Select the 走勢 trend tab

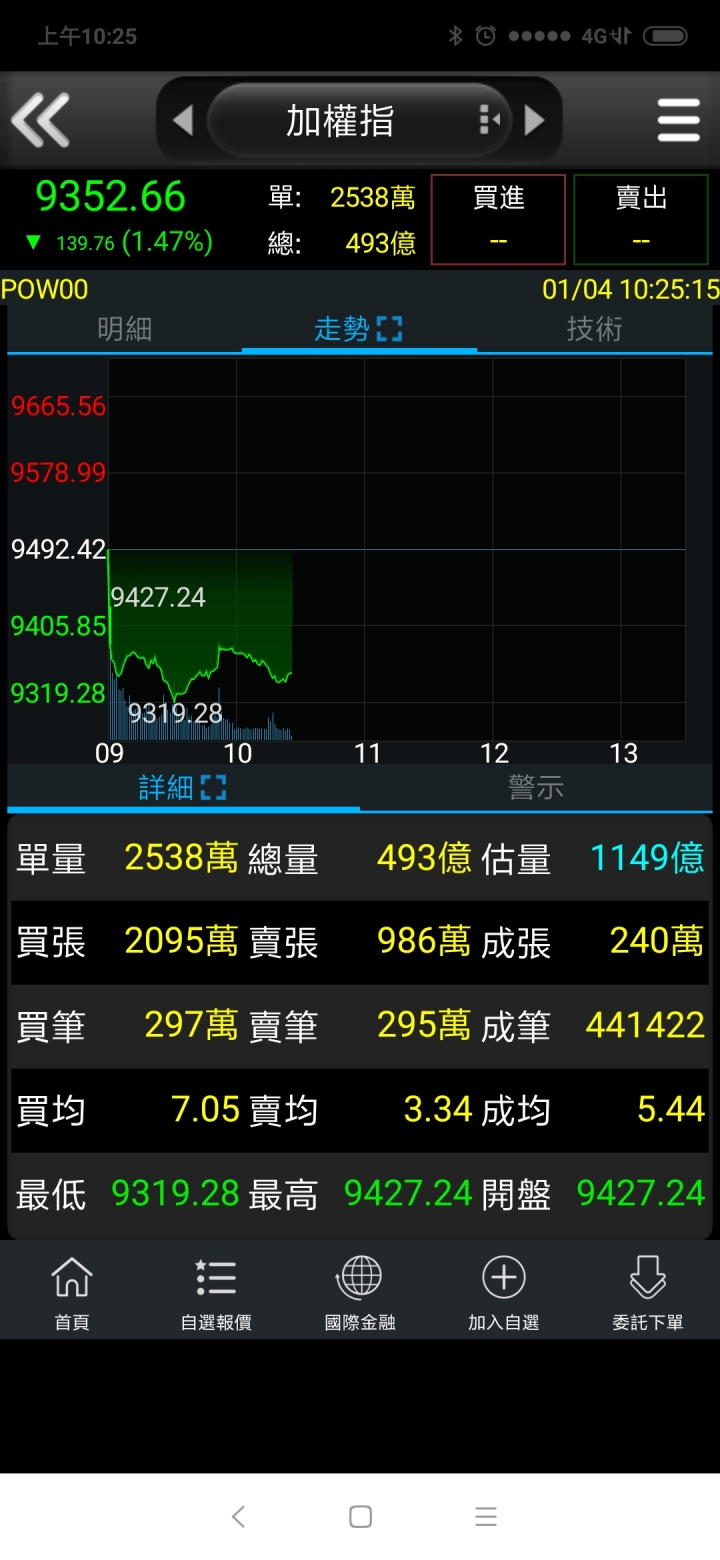(x=359, y=329)
